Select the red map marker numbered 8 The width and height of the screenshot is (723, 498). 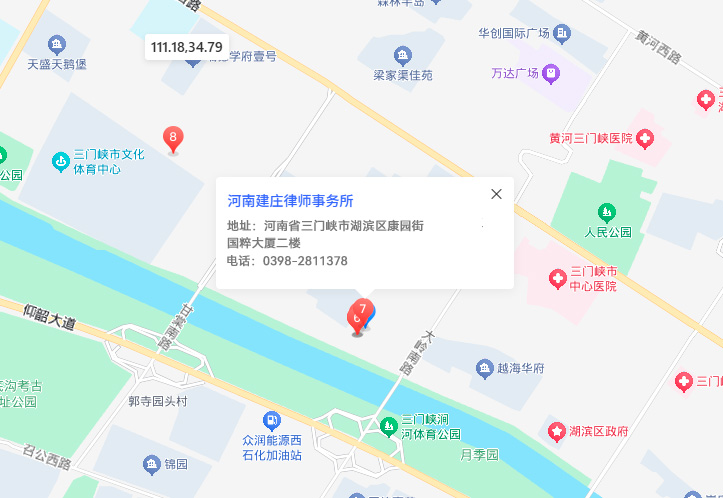174,139
